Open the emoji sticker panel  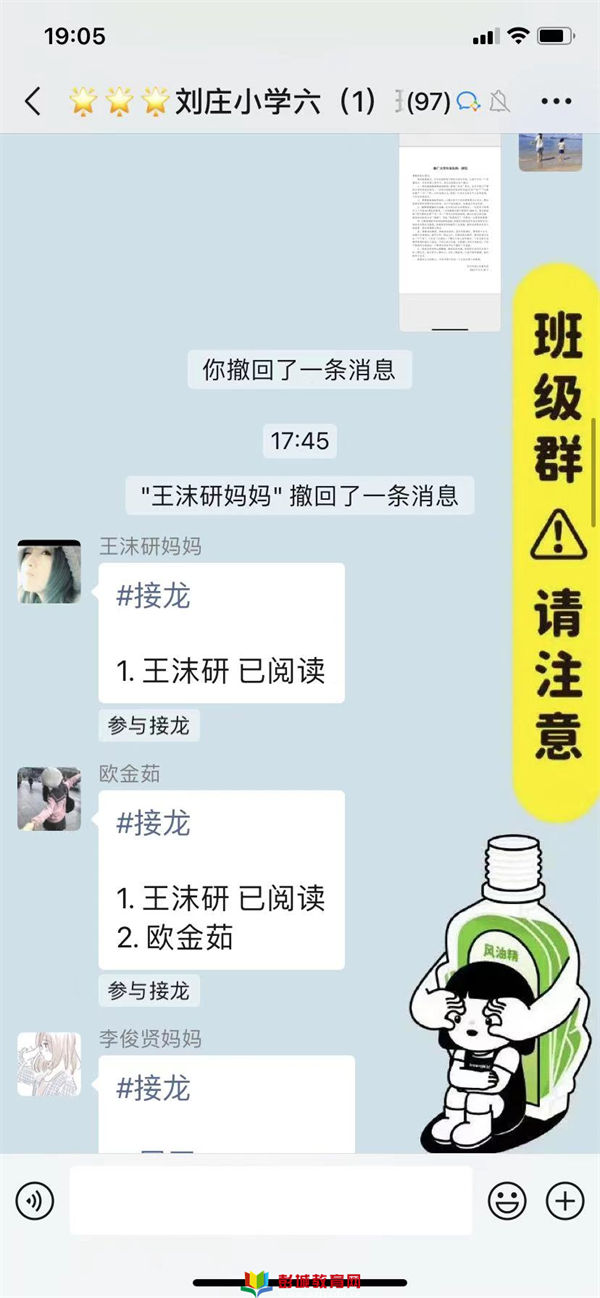pos(507,1199)
